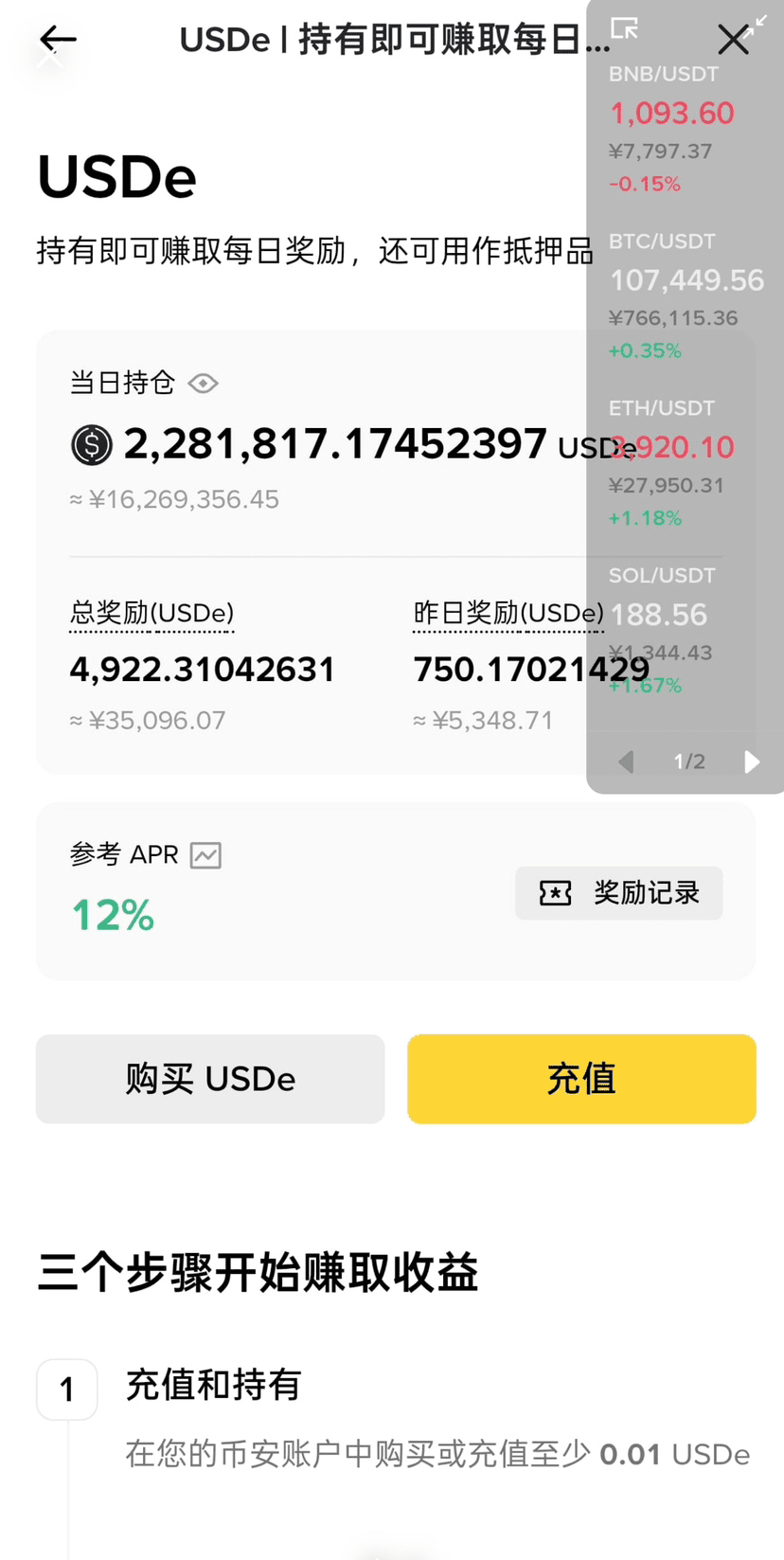Open 奖励记录 reward history
The height and width of the screenshot is (1560, 784).
618,893
